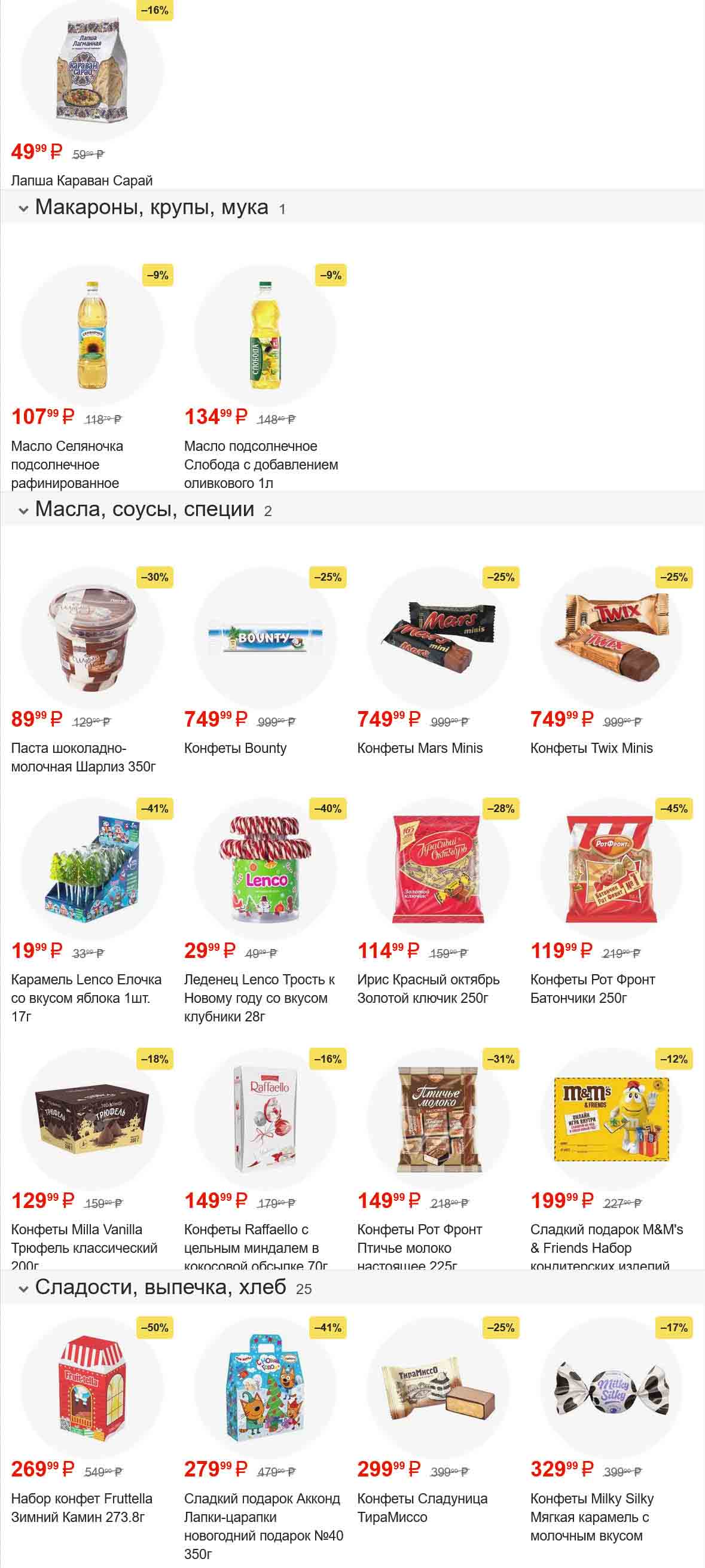Open Конфеты Mars Minis card

pos(438,637)
